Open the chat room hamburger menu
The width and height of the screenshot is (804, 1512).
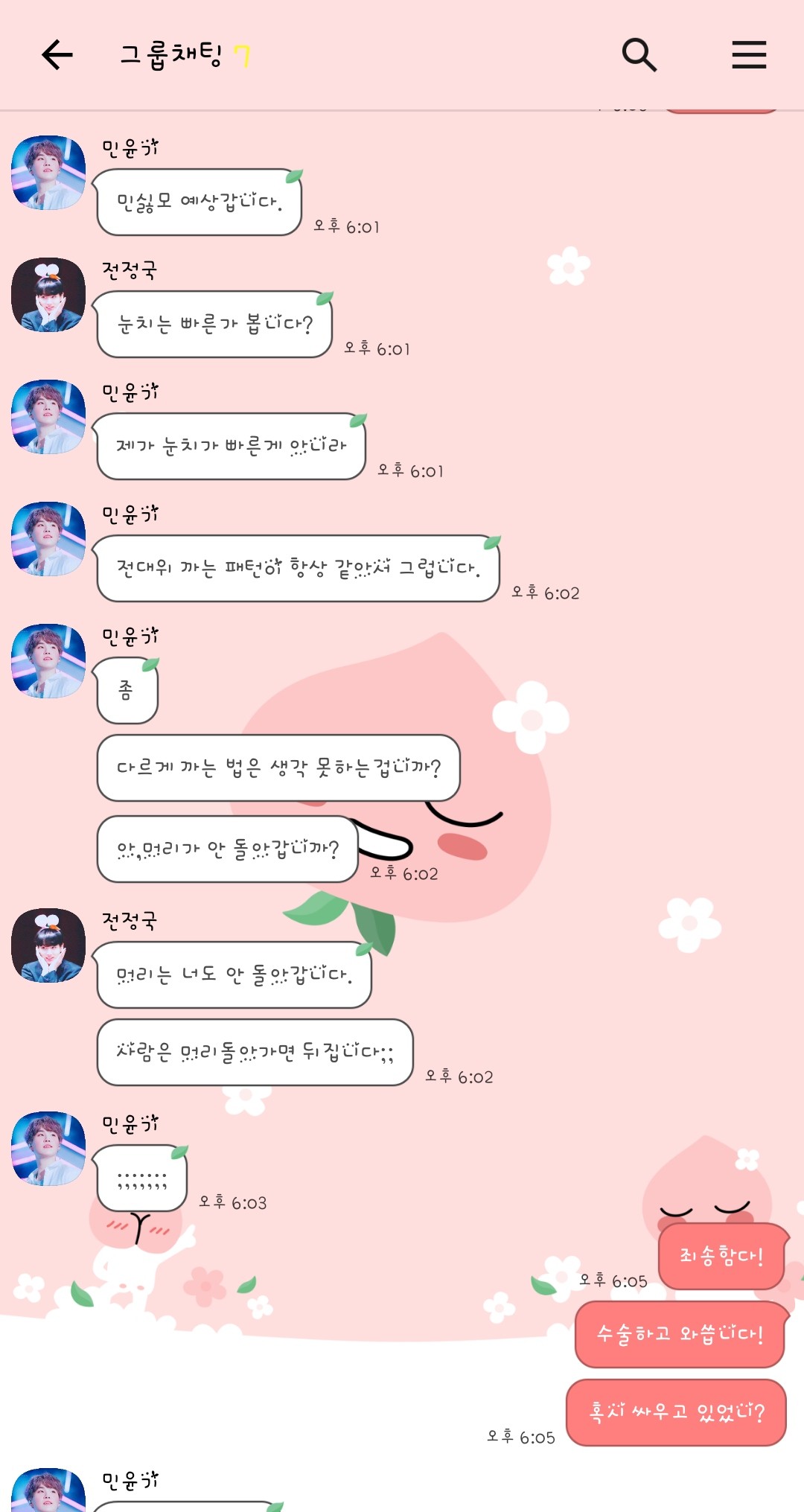(749, 55)
